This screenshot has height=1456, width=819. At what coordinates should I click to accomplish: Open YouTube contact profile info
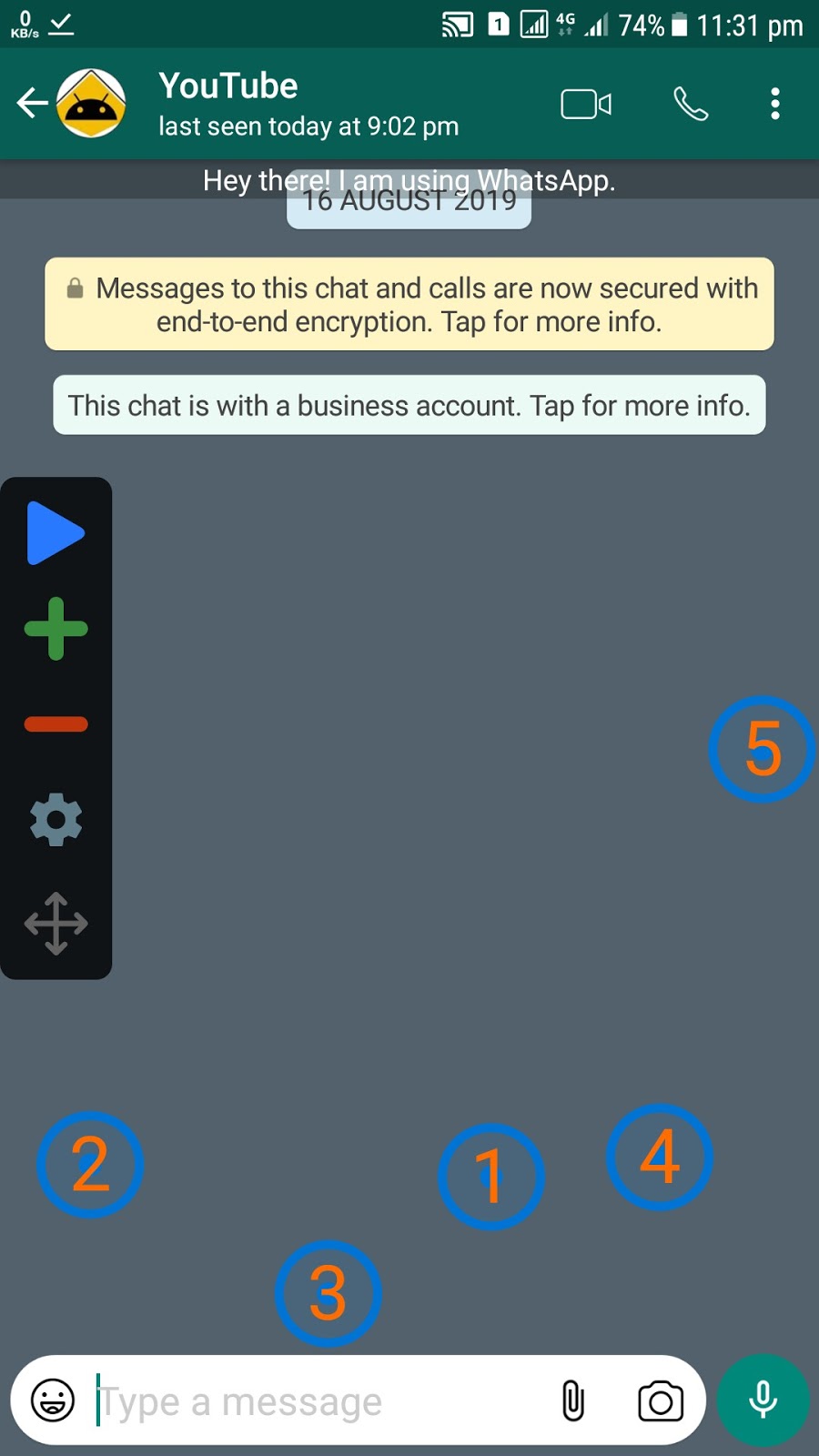pyautogui.click(x=273, y=103)
